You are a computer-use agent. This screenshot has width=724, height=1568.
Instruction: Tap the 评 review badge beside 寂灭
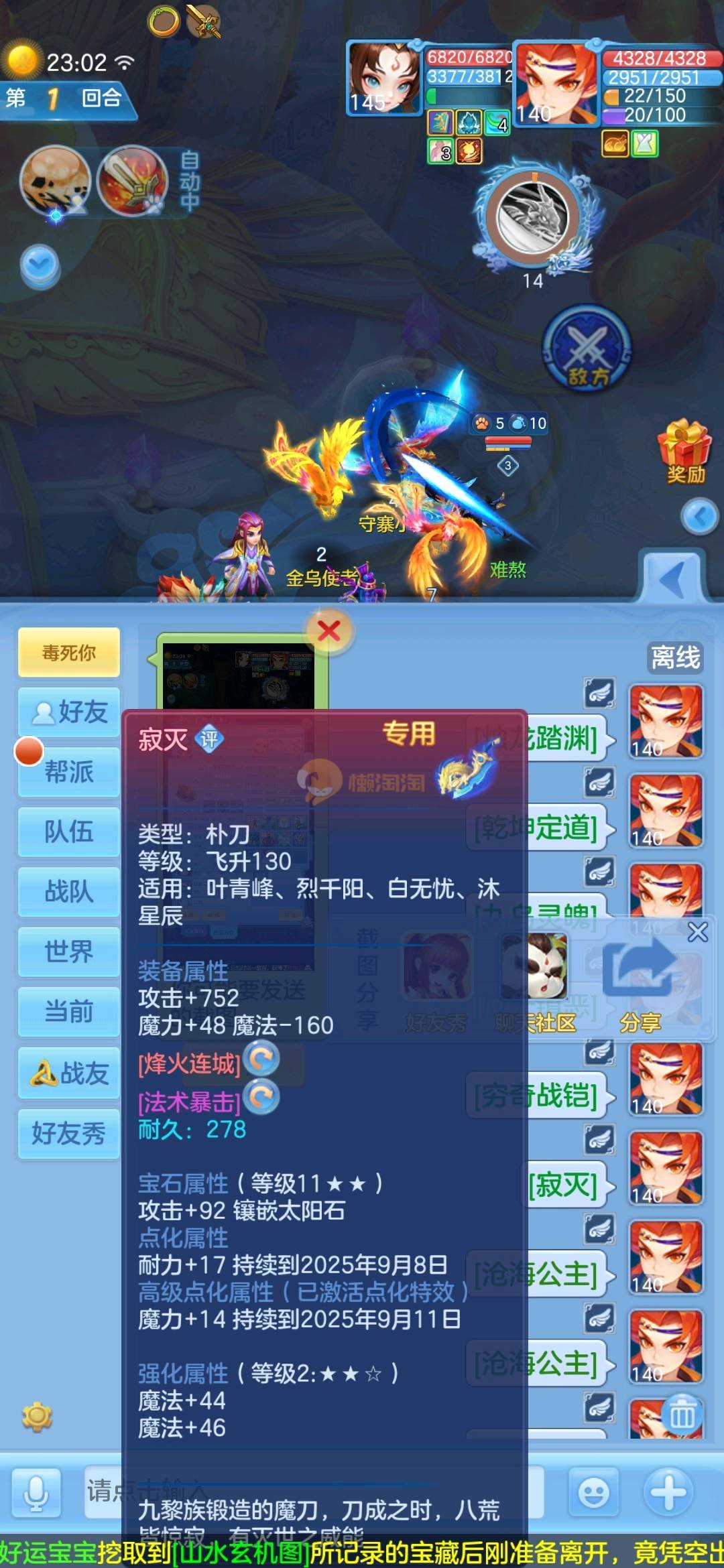[209, 739]
